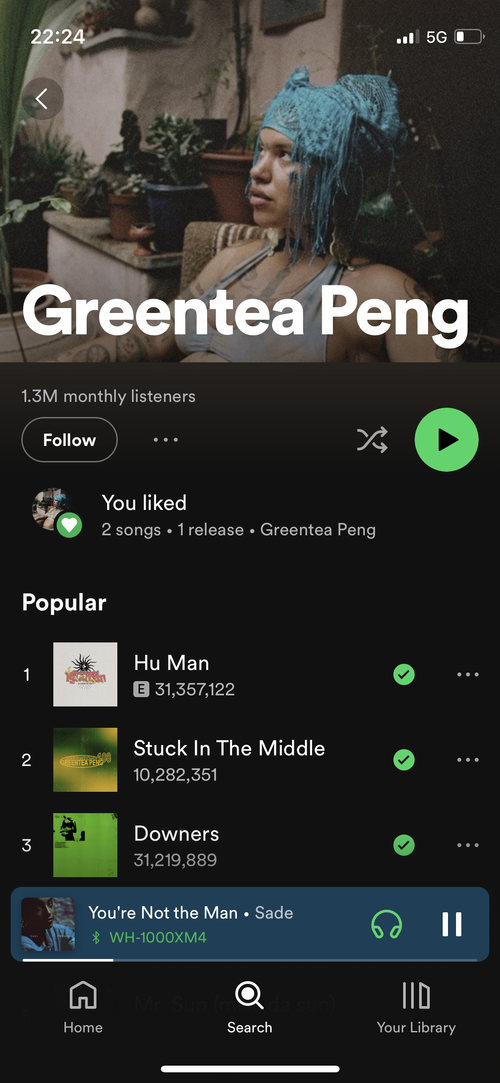Tap the green check beside Downers
Screen dimensions: 500x1083
tap(404, 845)
